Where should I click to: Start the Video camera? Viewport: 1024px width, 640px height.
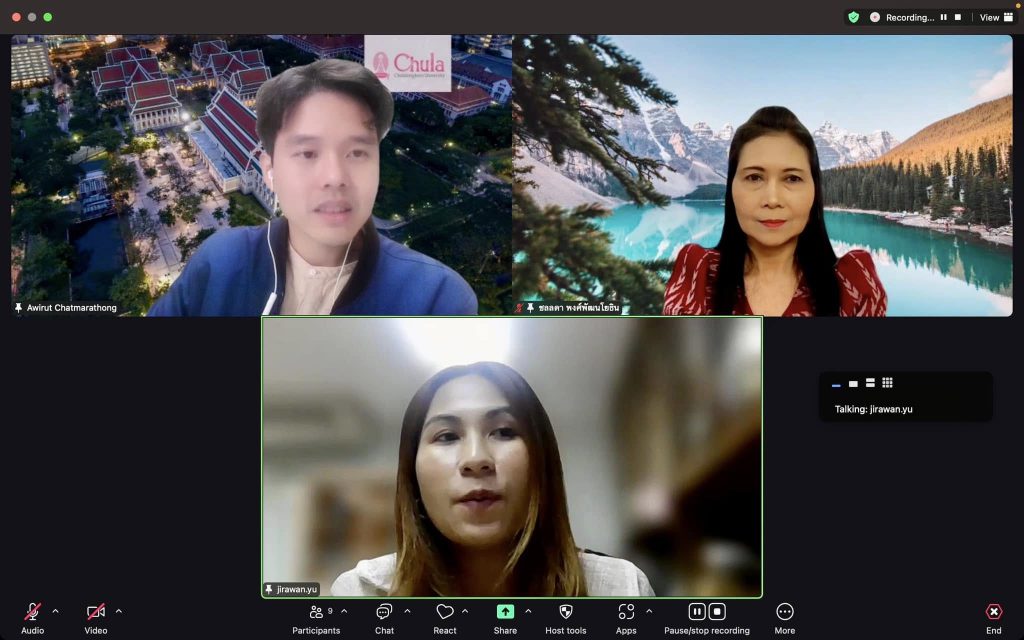[95, 612]
